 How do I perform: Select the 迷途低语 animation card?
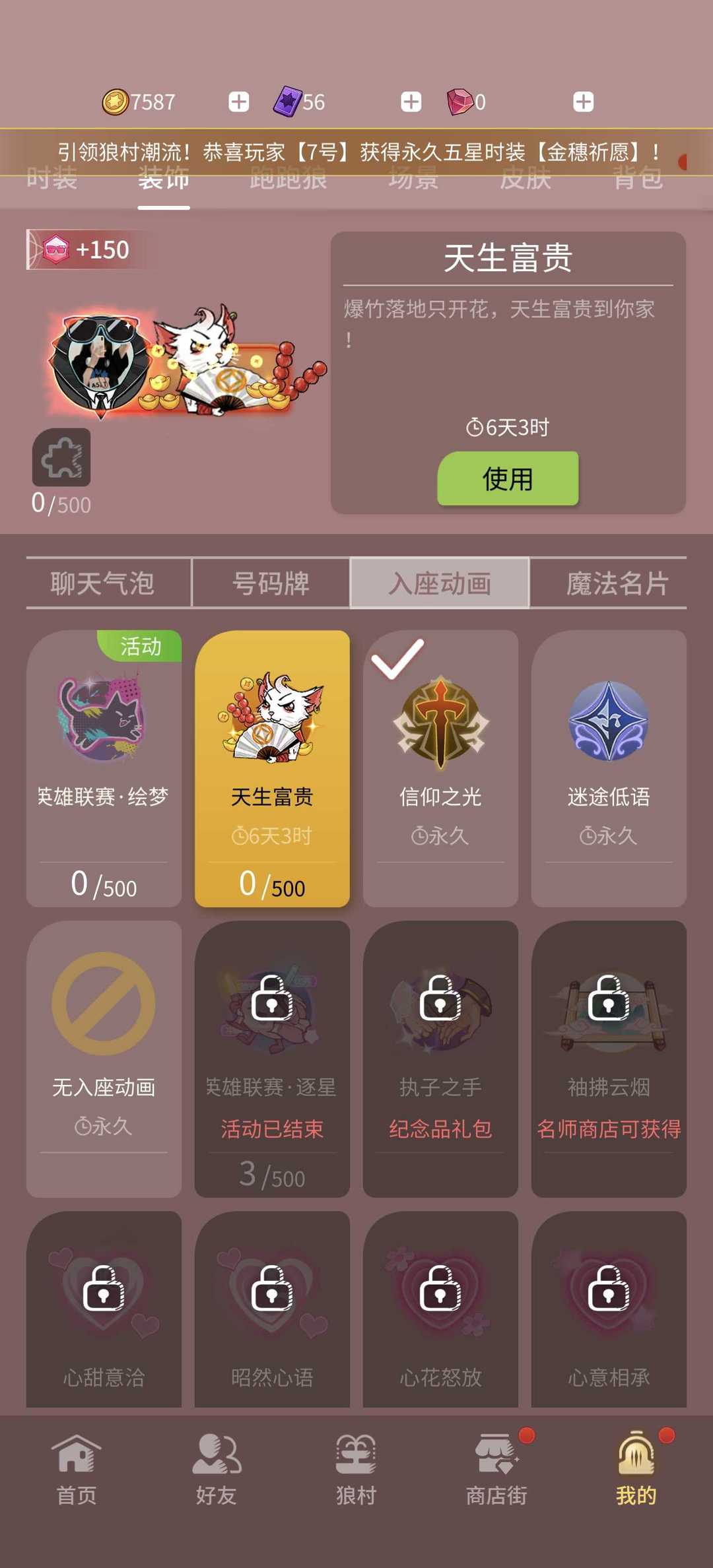coord(609,768)
